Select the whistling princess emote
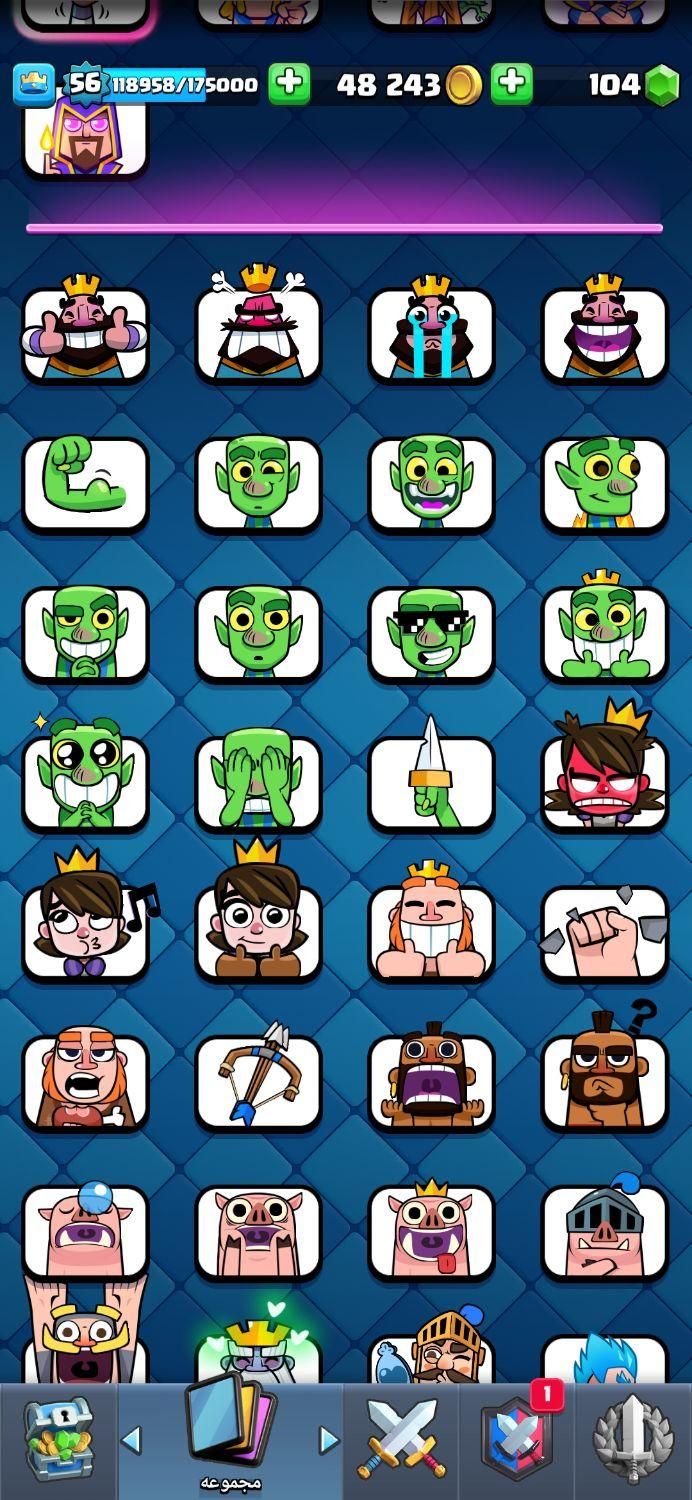This screenshot has width=692, height=1500. pos(85,930)
